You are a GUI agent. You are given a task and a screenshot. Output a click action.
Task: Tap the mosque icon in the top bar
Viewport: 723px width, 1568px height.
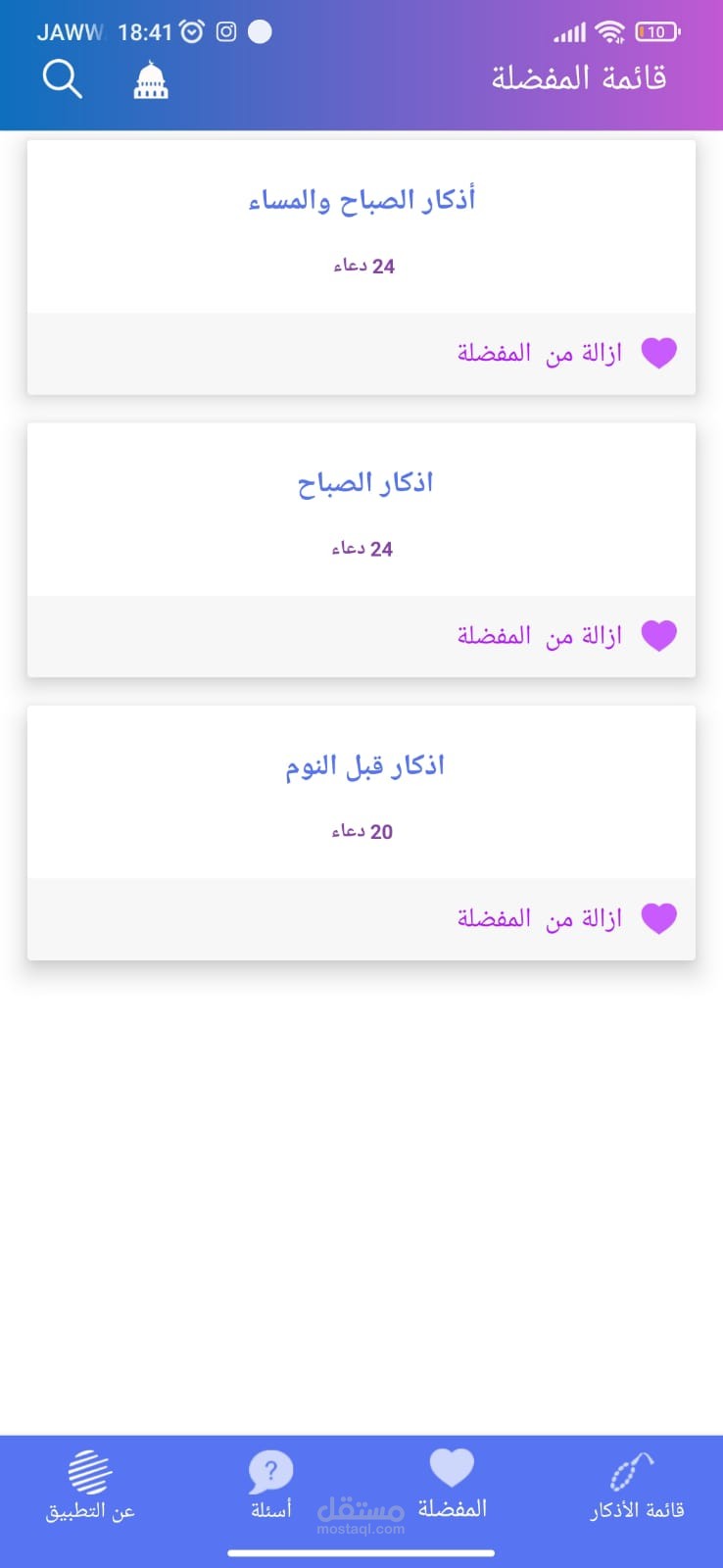click(151, 80)
